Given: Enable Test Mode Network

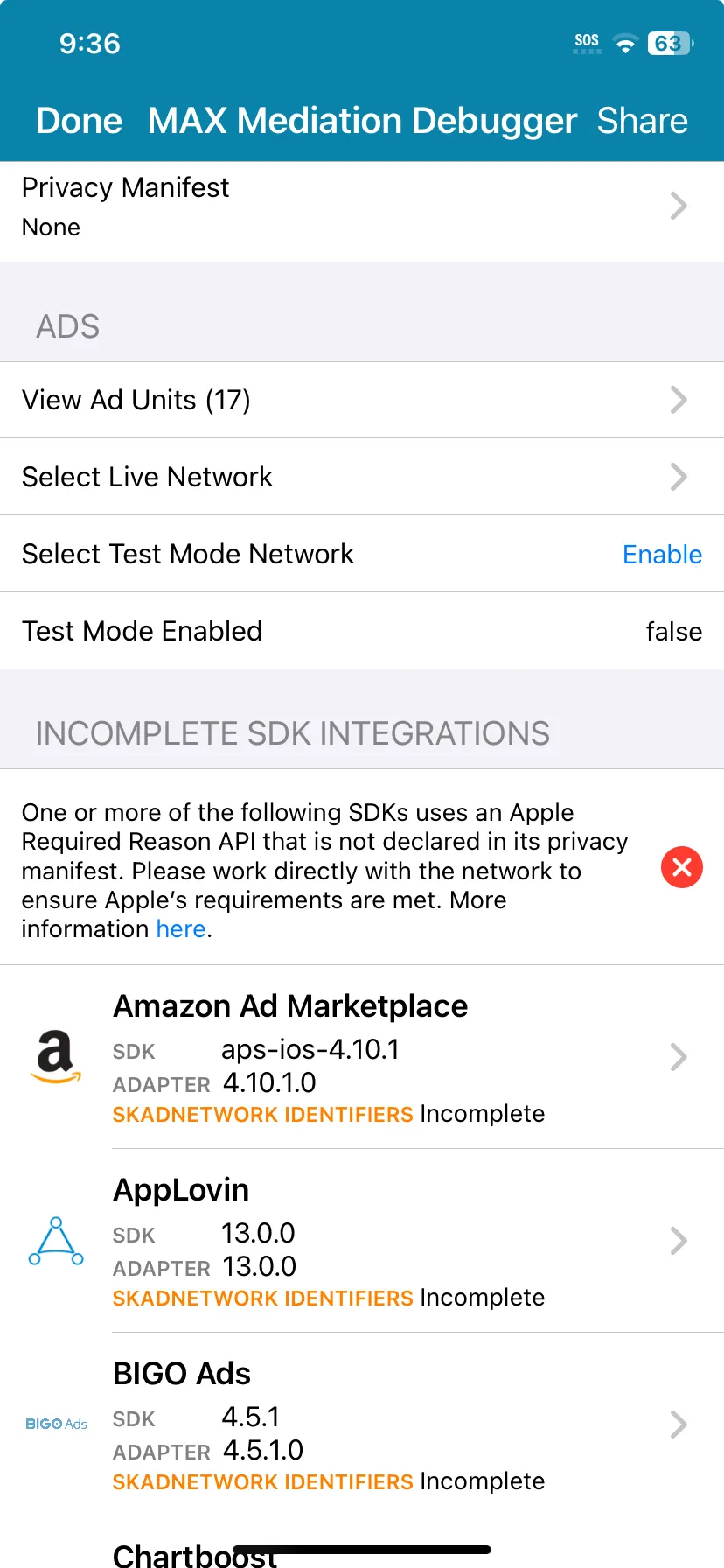Looking at the screenshot, I should [x=662, y=554].
